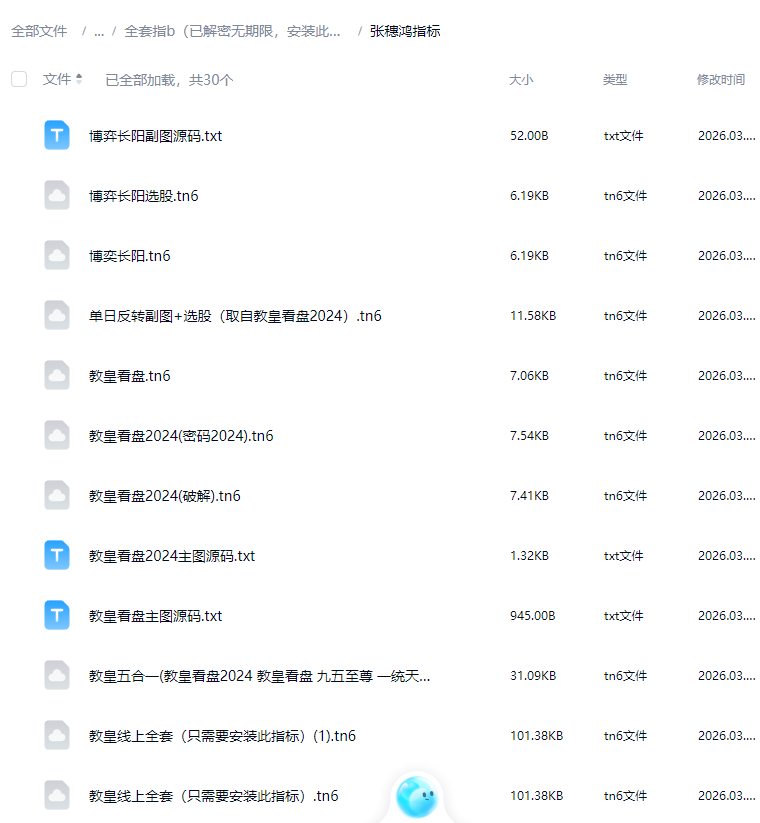Click the cloud file icon of 博弈长阳选股.tn6
760x823 pixels.
point(57,195)
